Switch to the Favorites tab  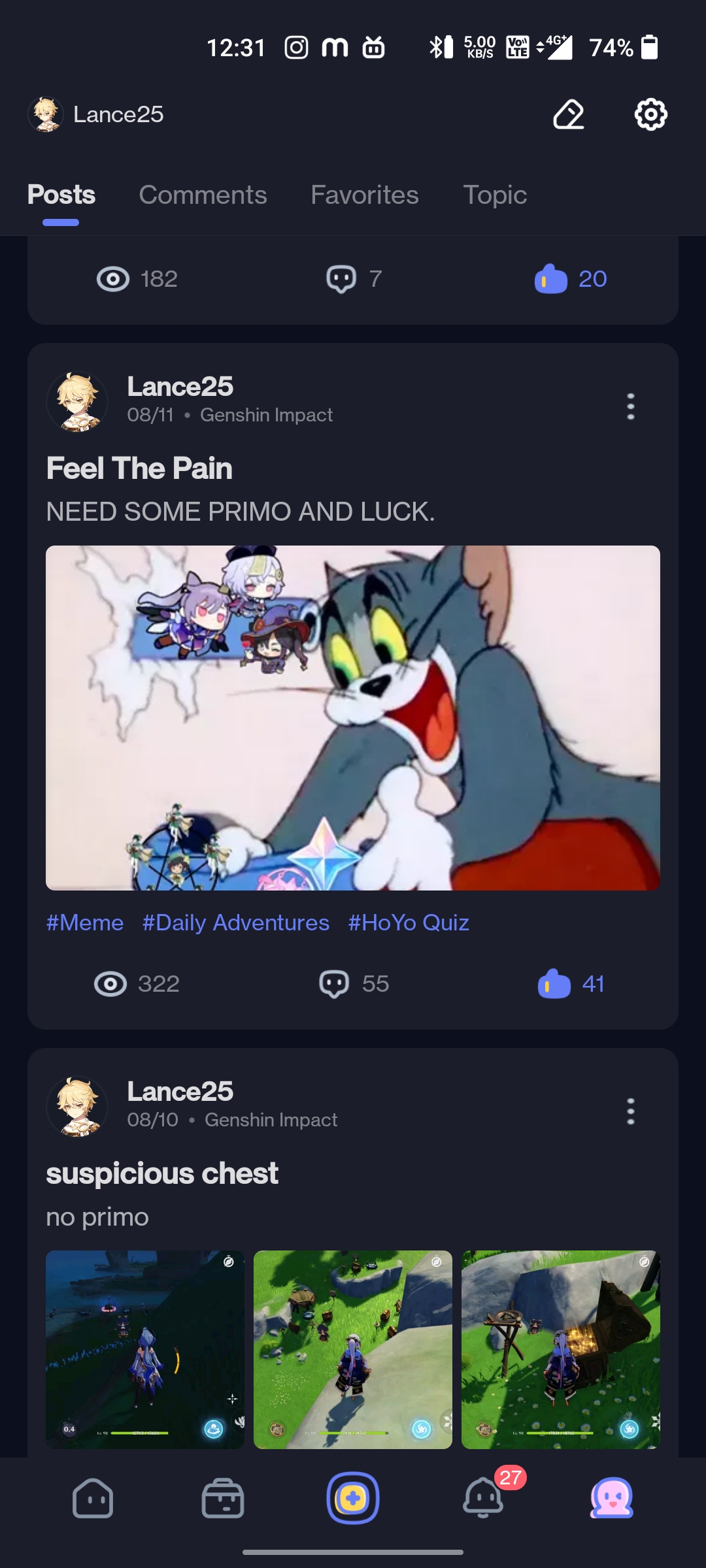364,195
